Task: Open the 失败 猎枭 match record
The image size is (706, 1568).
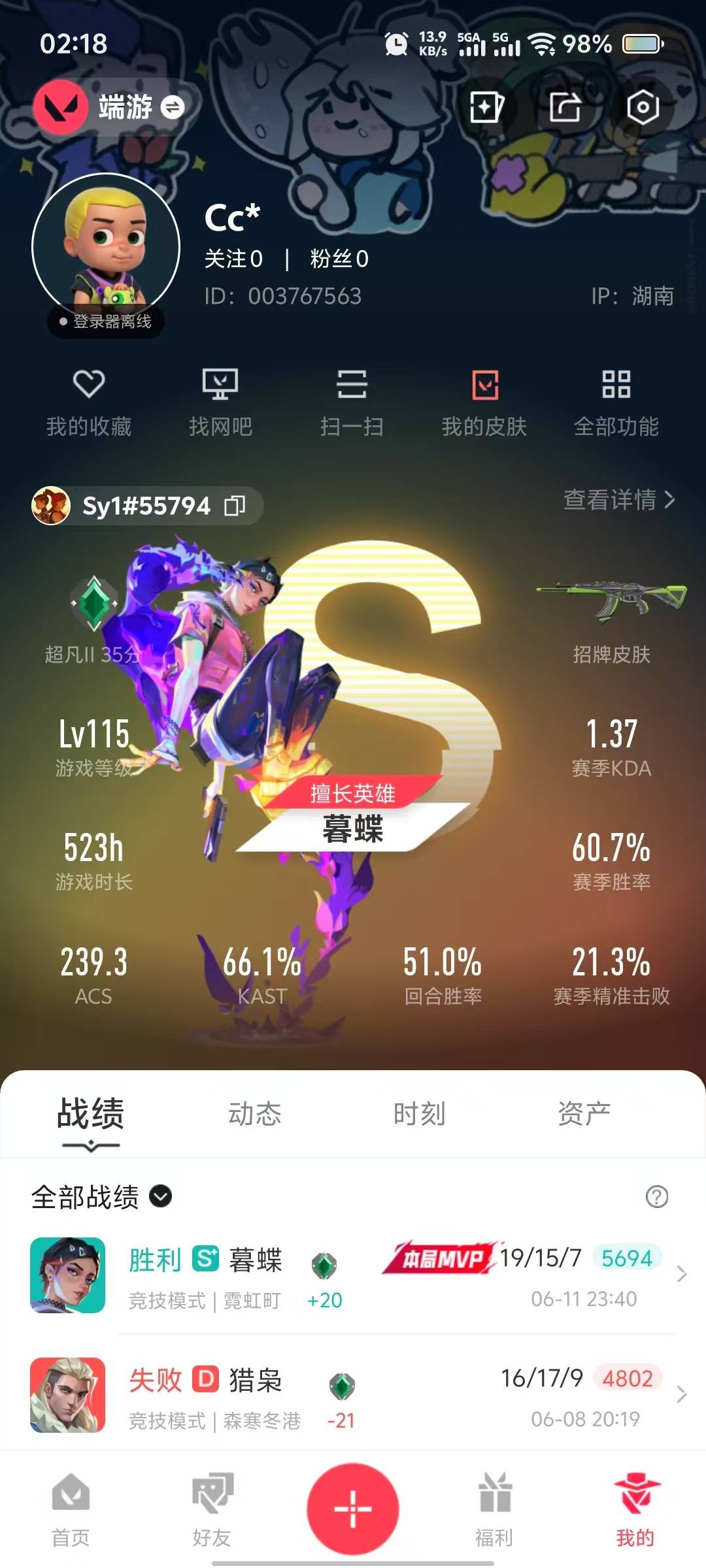Action: (x=353, y=1395)
